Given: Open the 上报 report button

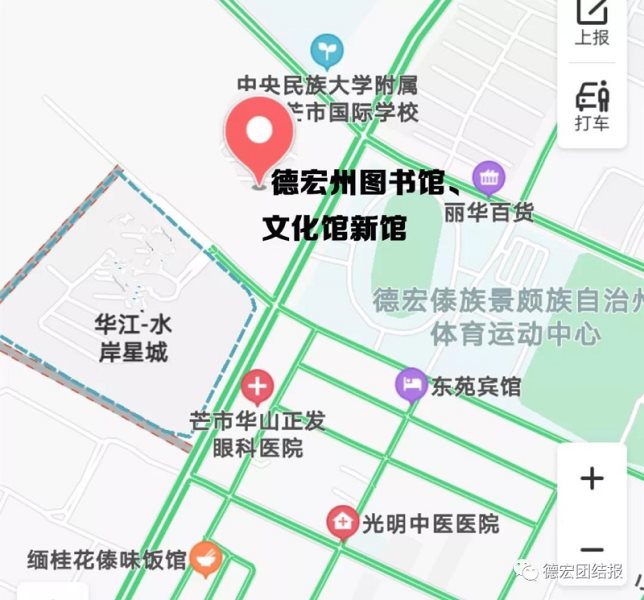Looking at the screenshot, I should point(592,20).
